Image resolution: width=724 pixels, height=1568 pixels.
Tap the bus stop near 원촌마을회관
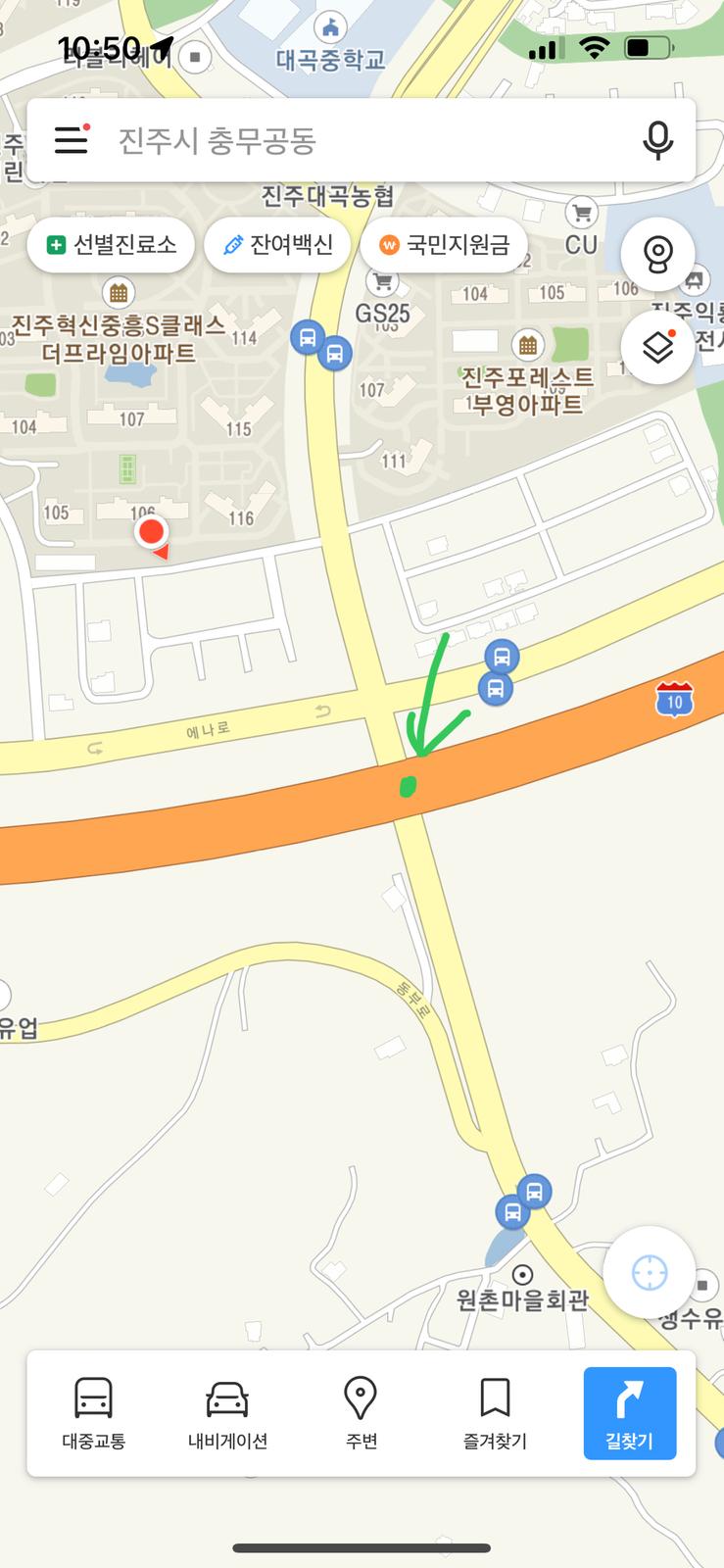tap(534, 1193)
